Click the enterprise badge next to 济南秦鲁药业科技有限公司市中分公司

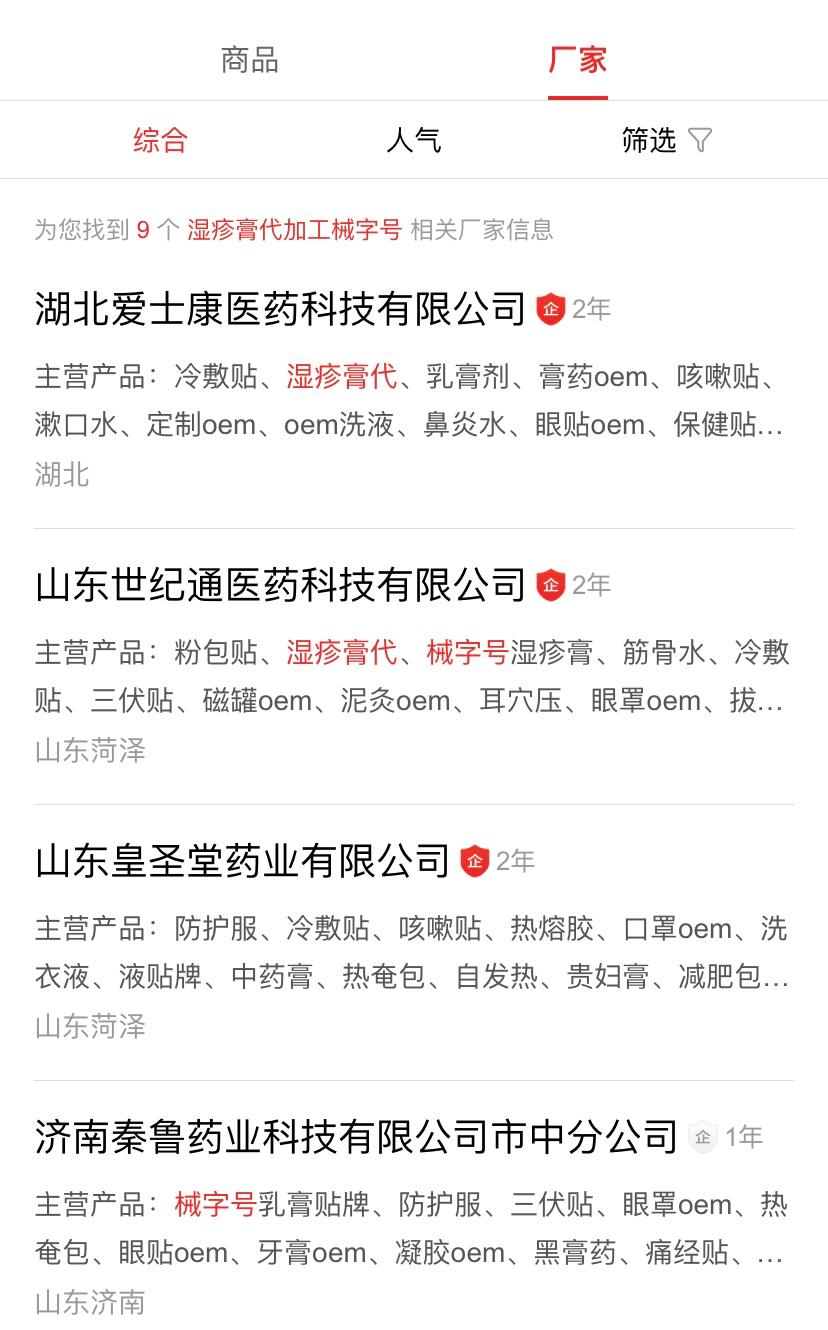pos(704,1136)
